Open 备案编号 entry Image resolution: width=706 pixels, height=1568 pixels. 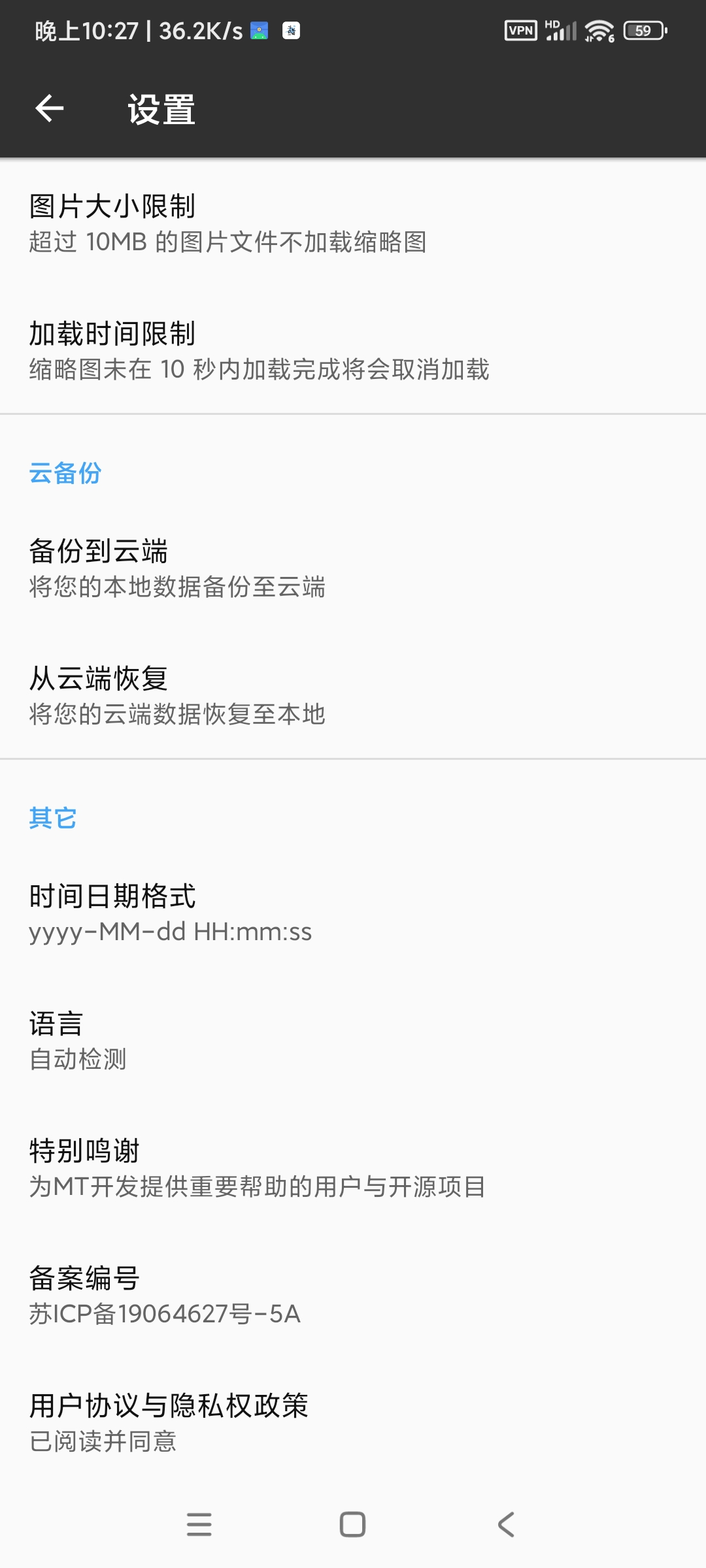353,1295
